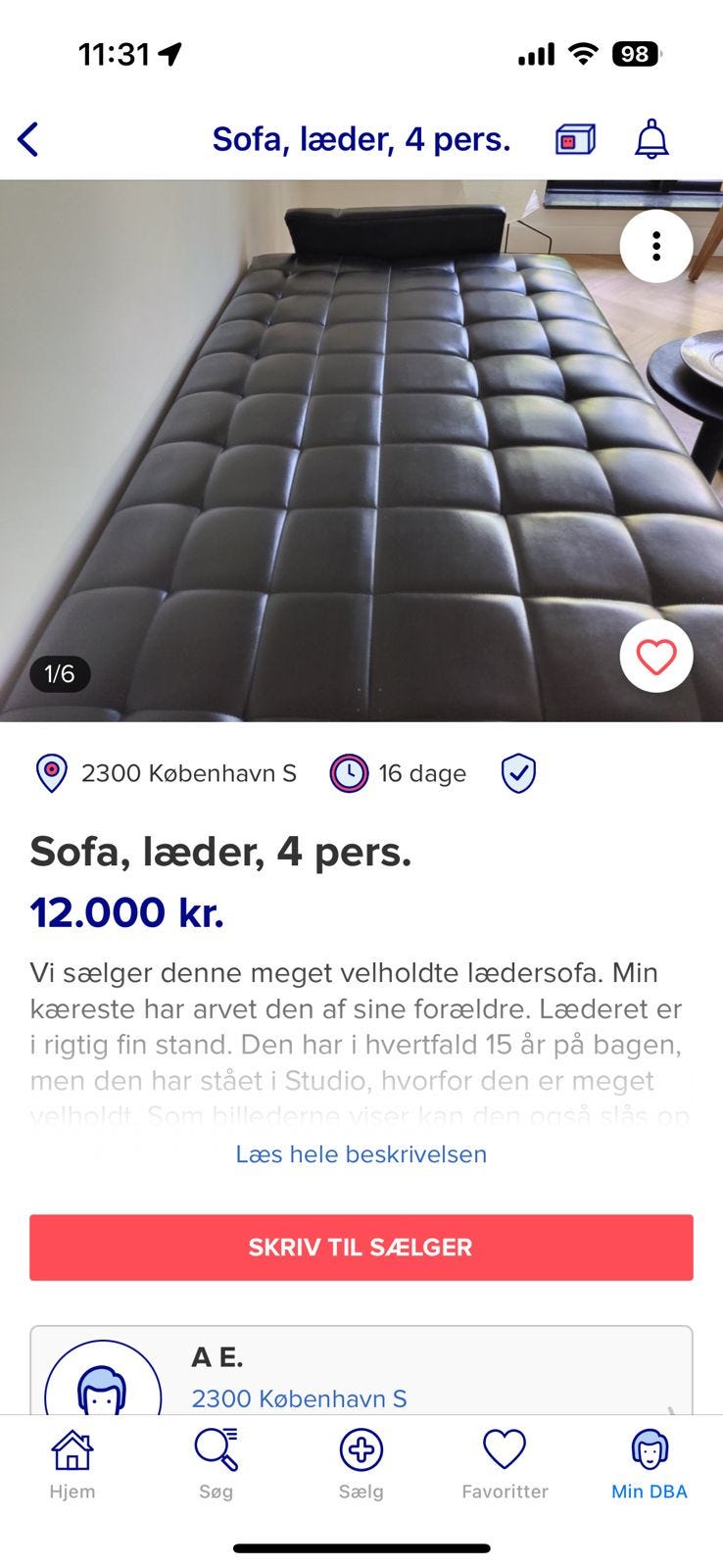Tap the shield verification icon

(517, 773)
